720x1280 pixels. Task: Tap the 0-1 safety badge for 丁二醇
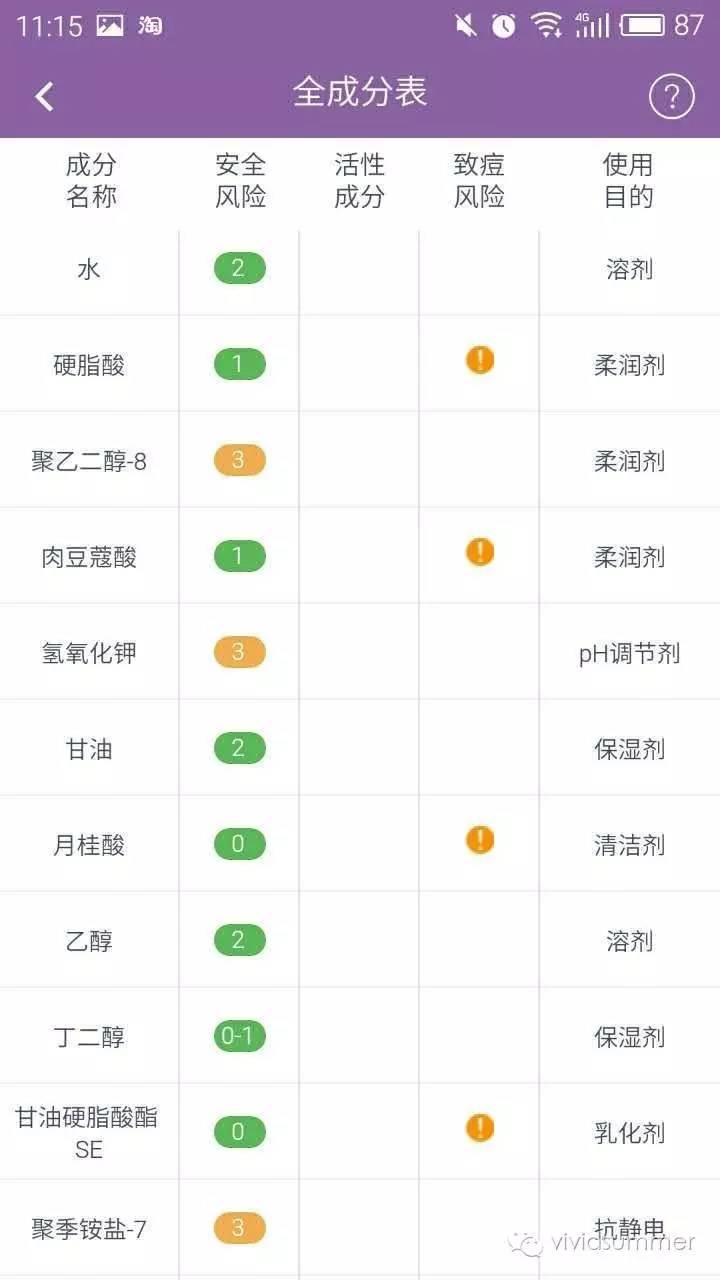click(x=237, y=1037)
